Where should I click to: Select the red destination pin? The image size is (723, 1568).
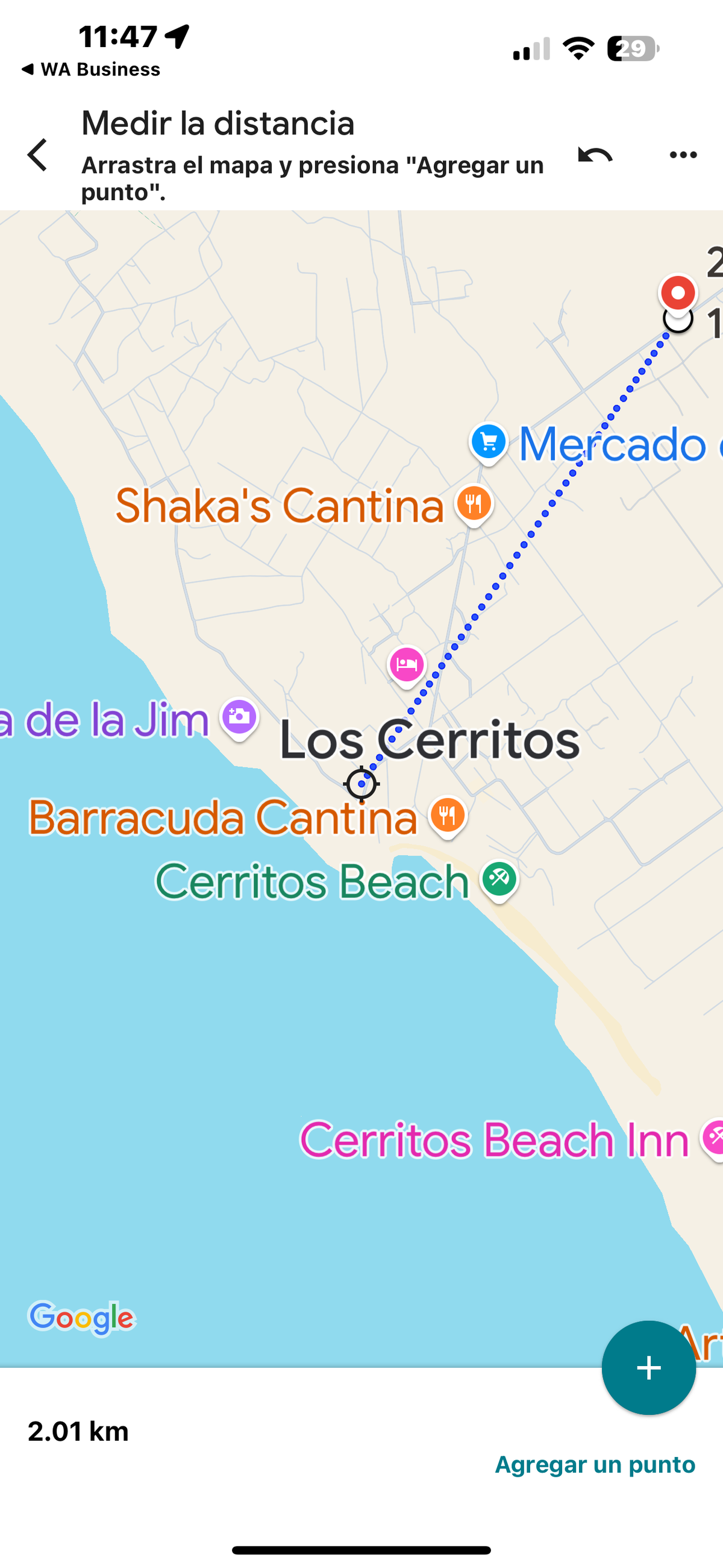tap(678, 294)
